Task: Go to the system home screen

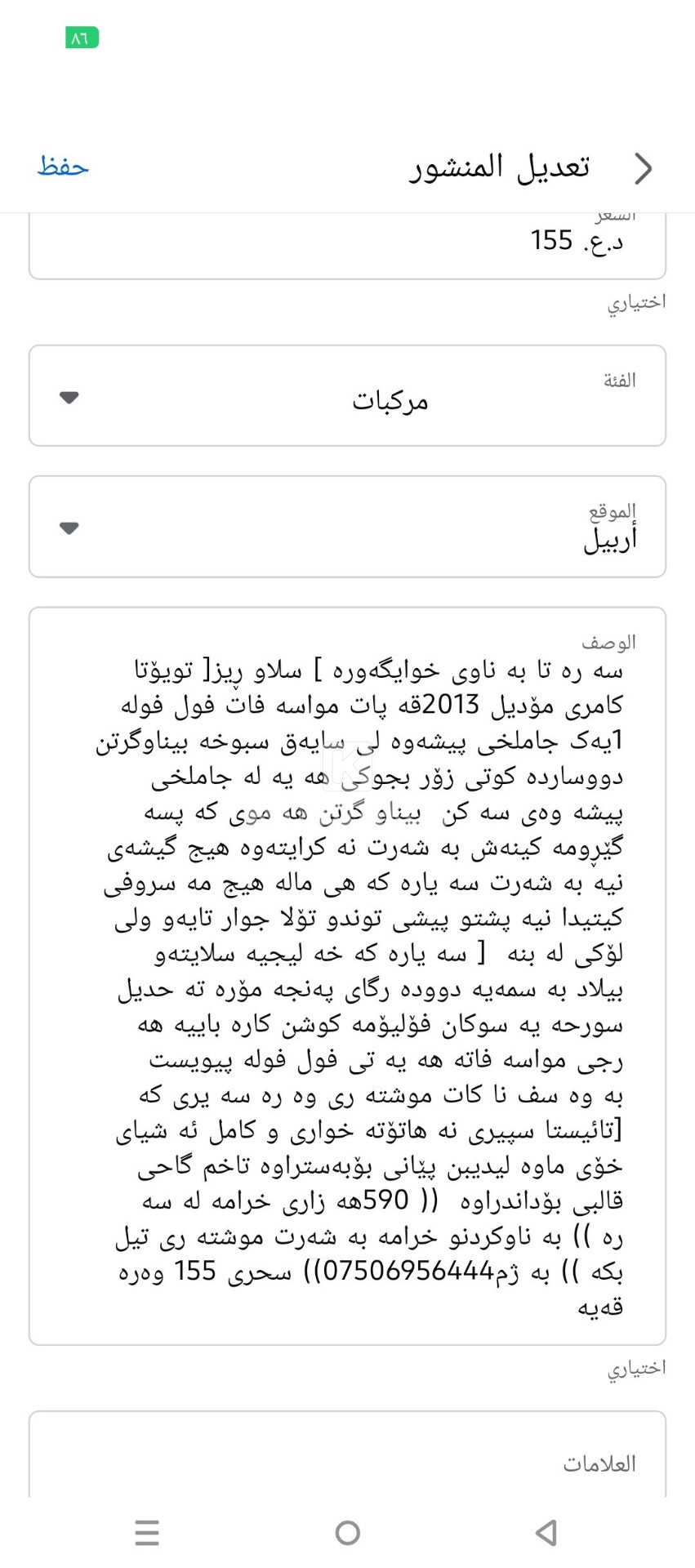Action: pos(347,1533)
